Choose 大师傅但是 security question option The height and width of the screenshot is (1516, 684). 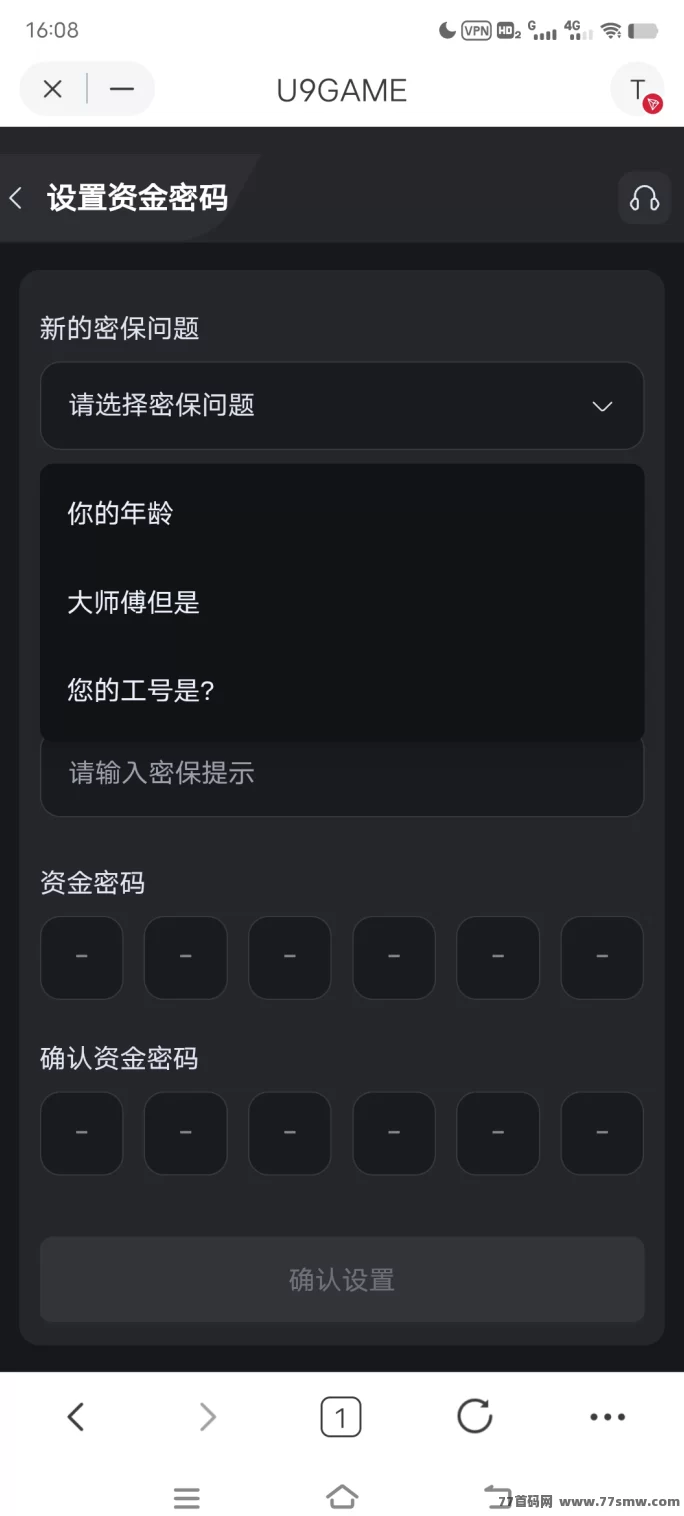coord(342,602)
